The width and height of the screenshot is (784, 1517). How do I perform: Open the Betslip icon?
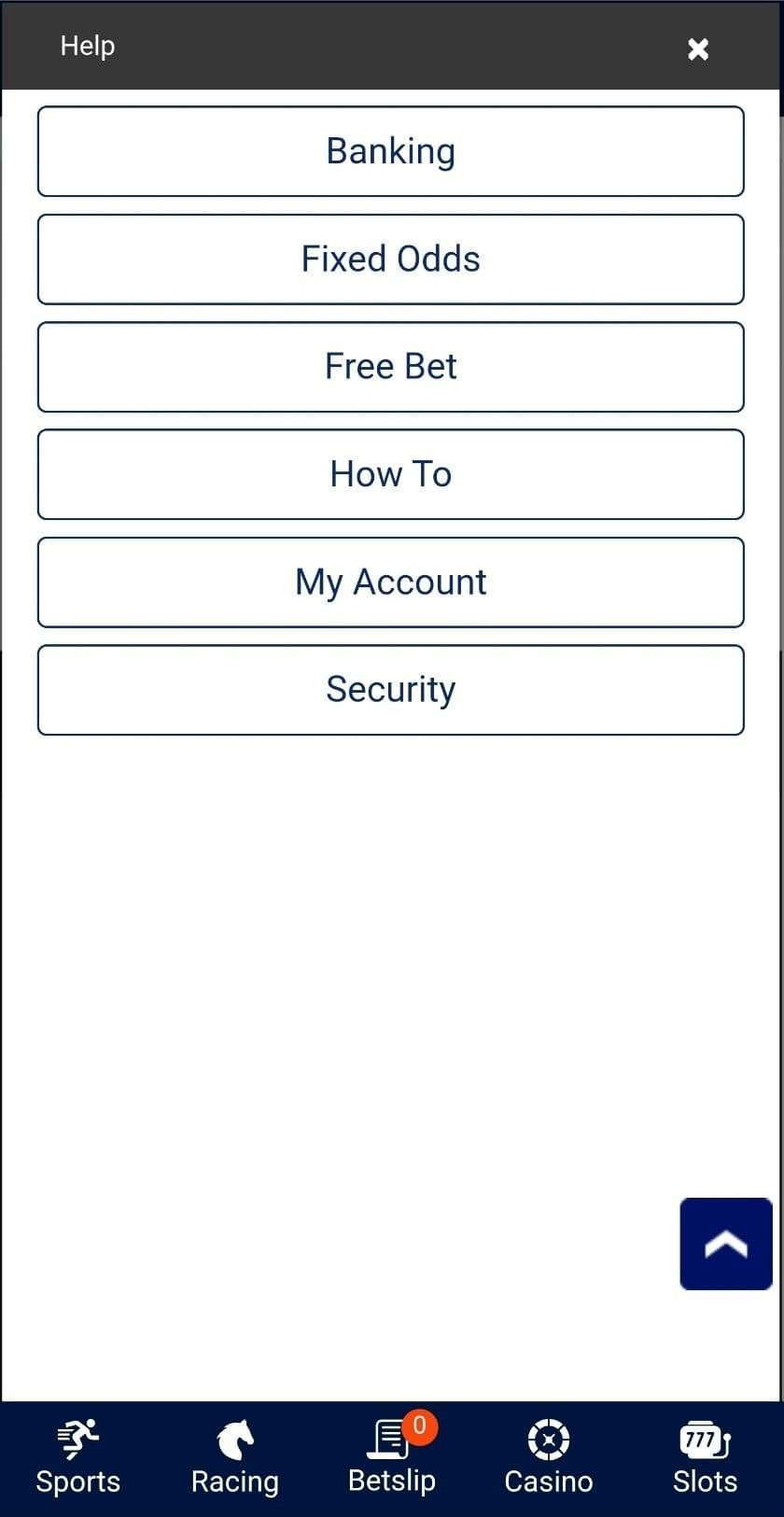(388, 1440)
